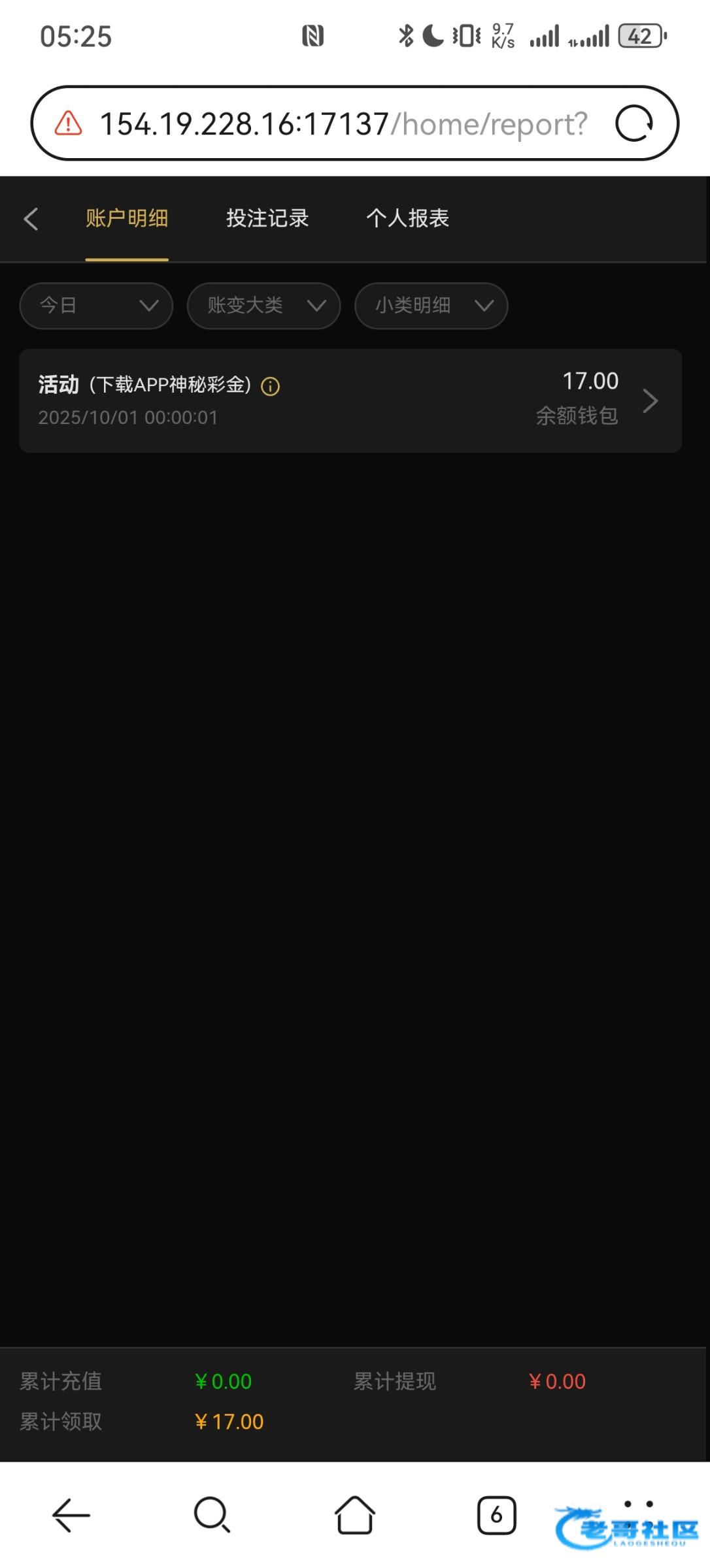
Task: Go to the browser home page
Action: (355, 1515)
